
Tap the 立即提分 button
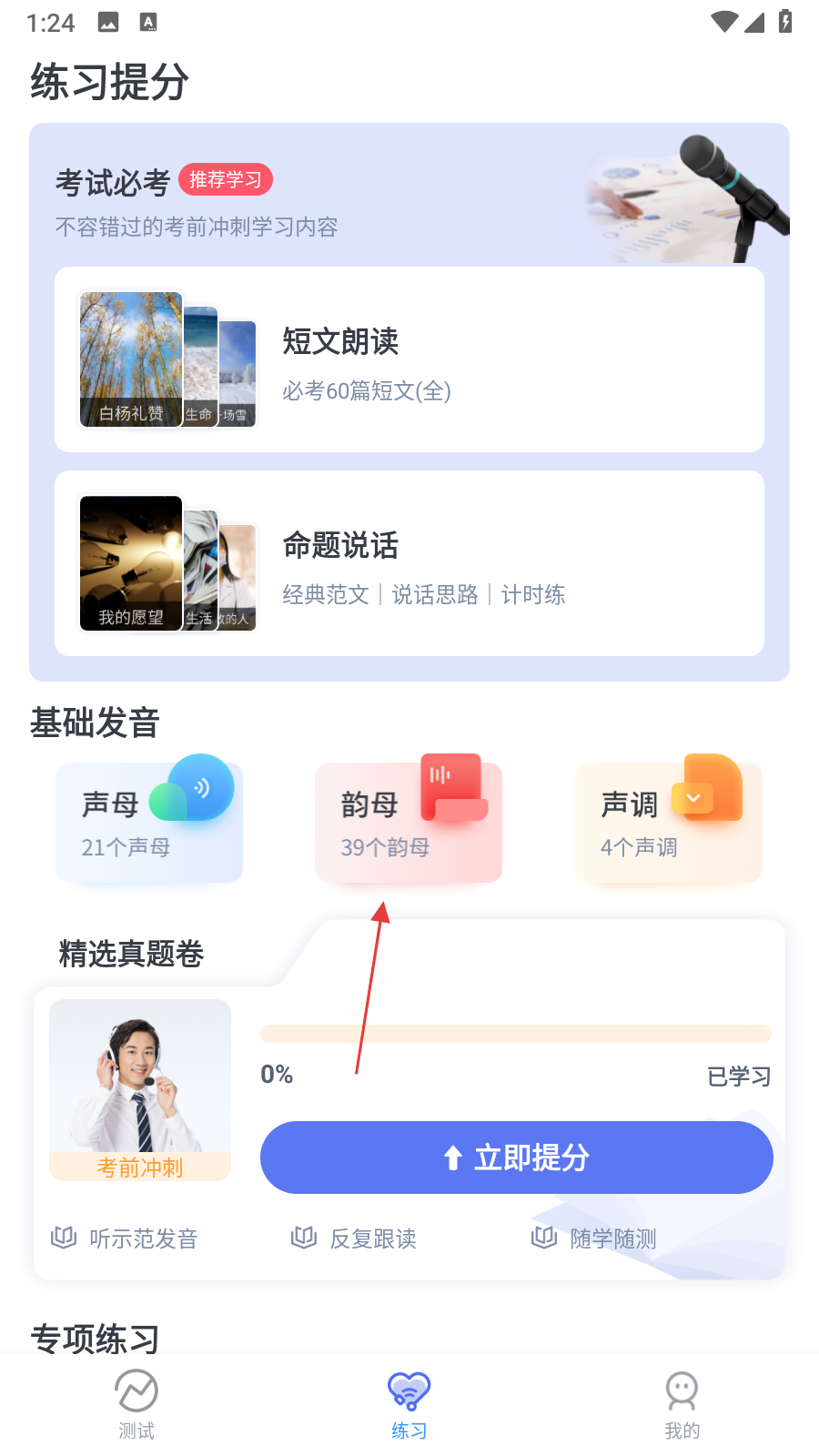(x=517, y=1158)
